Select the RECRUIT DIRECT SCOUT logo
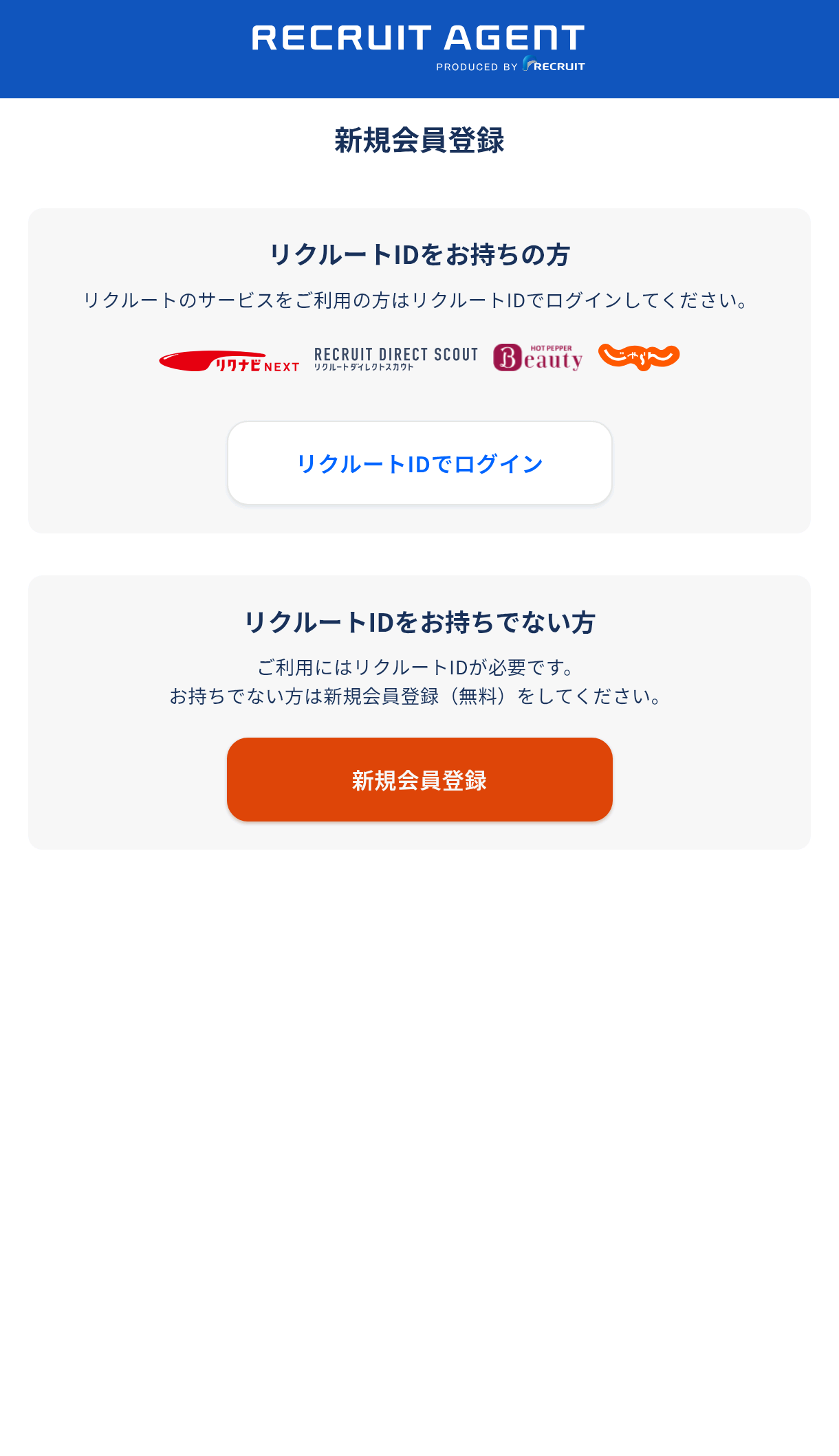Screen dimensions: 839x1456 (x=395, y=359)
